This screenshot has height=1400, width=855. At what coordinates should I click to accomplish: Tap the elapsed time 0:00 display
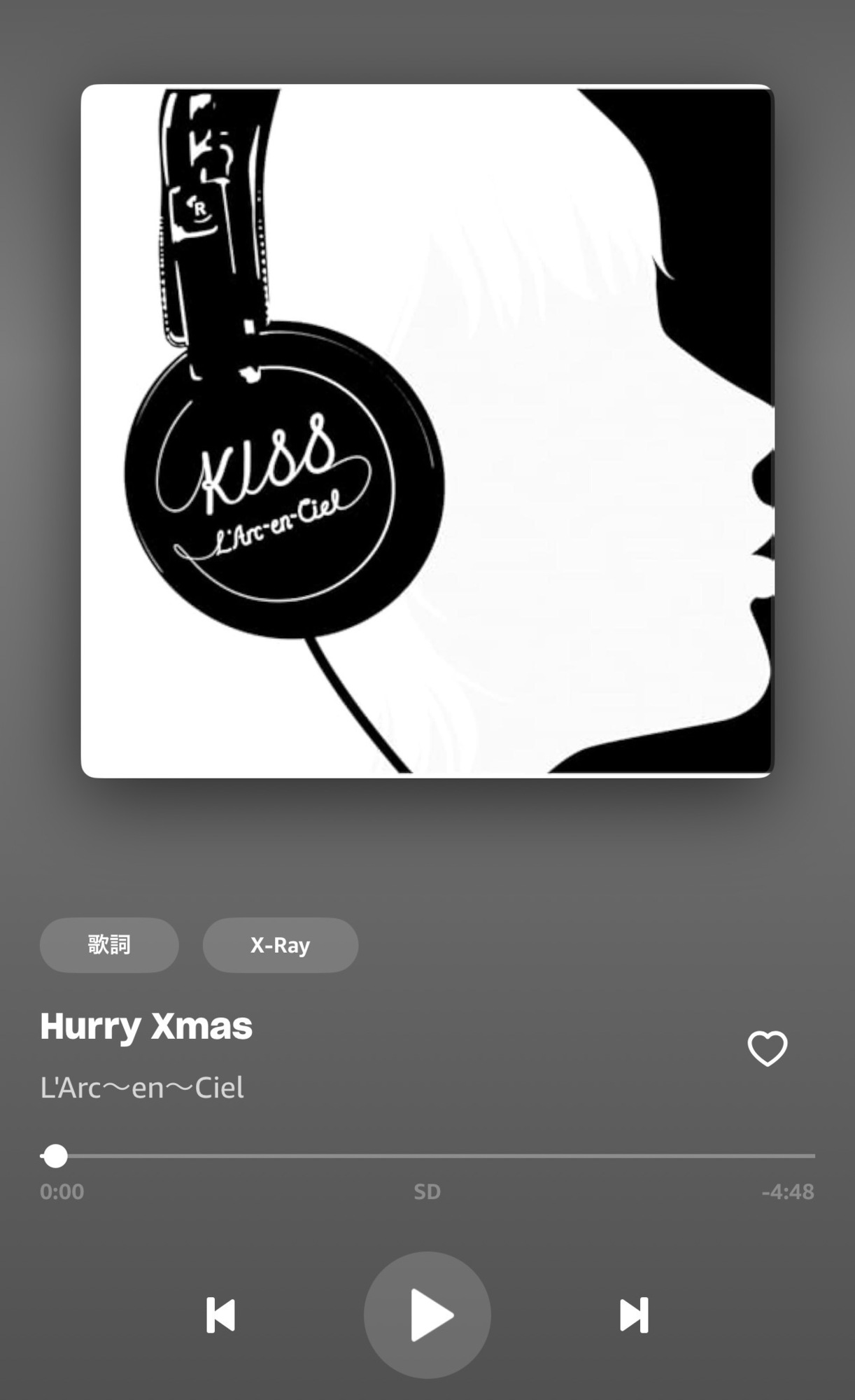[x=62, y=1191]
